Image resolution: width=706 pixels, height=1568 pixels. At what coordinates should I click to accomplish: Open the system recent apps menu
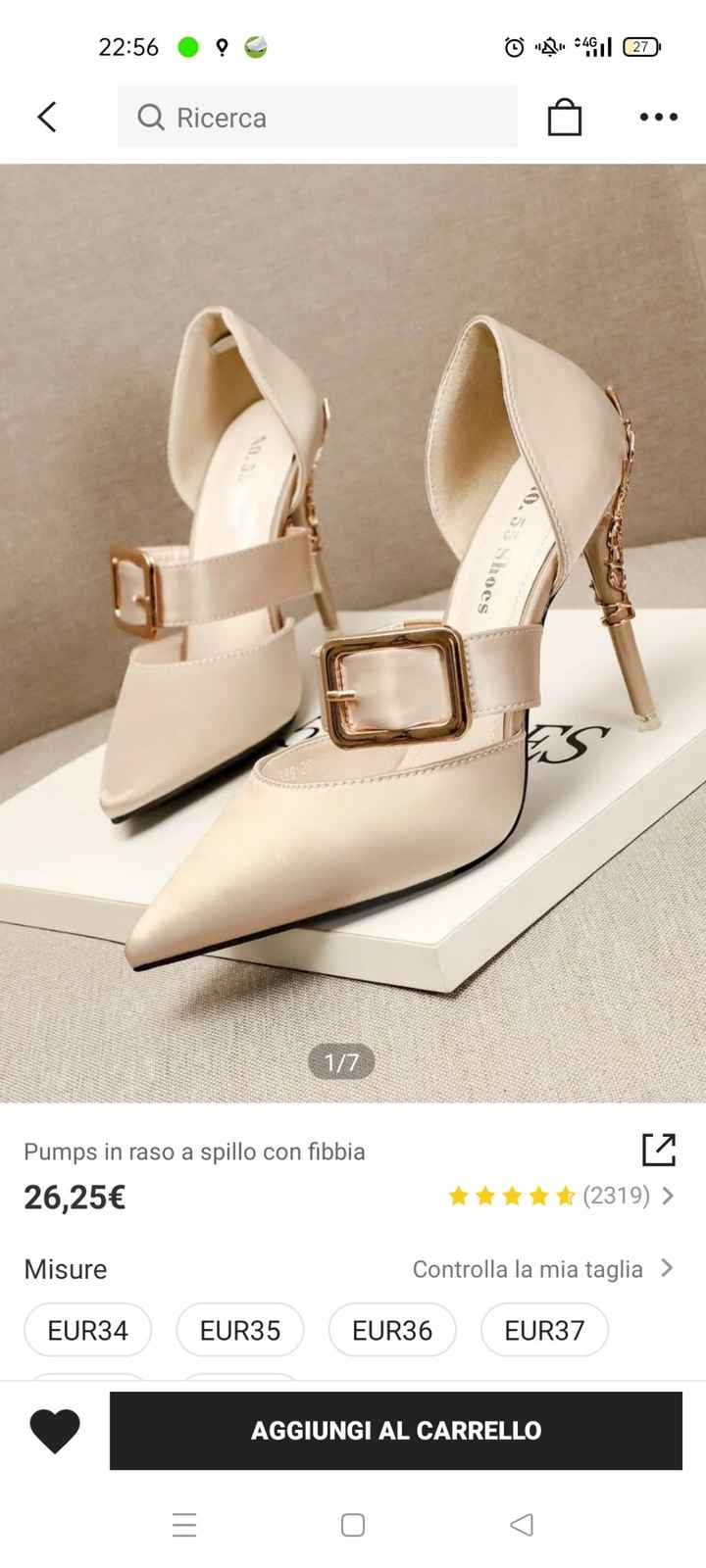184,1525
